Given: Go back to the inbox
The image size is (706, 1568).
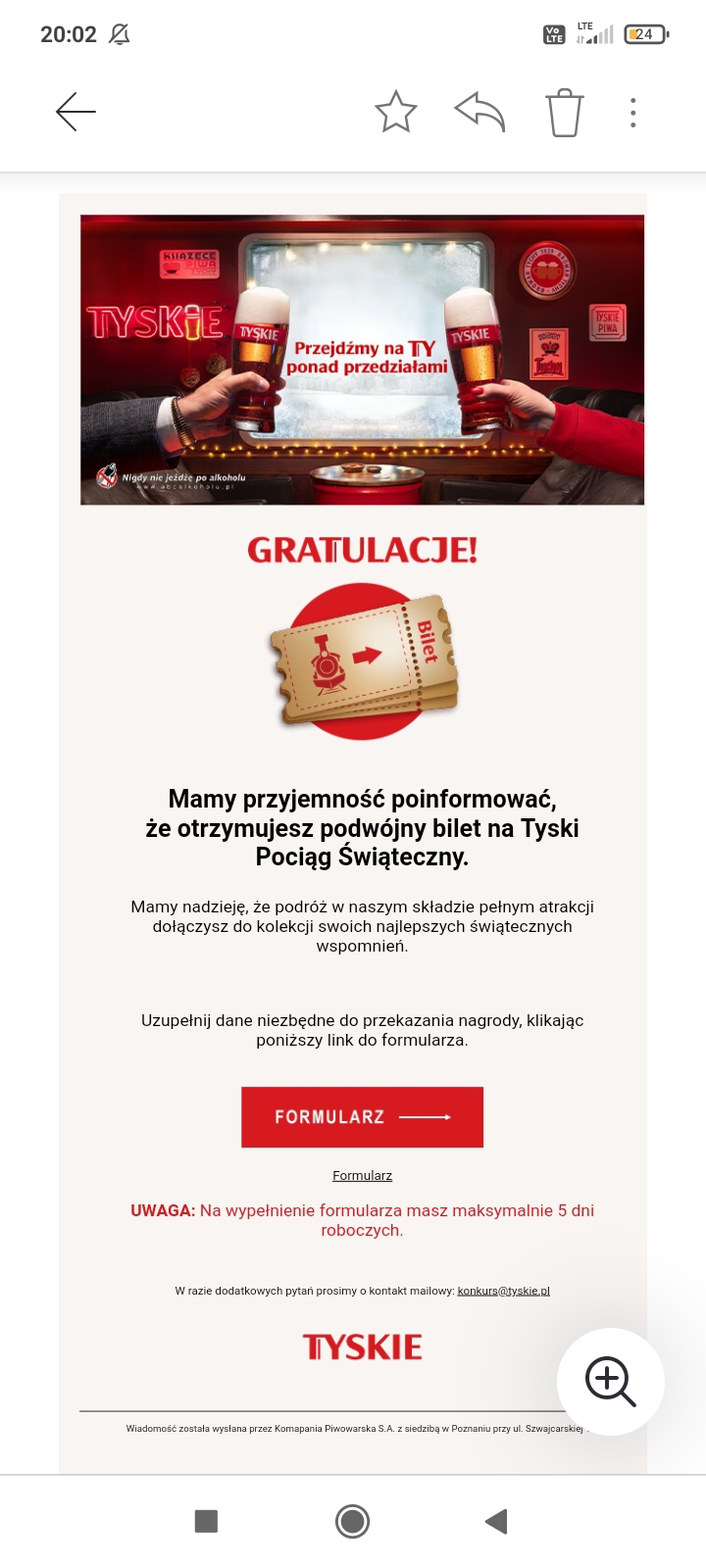Looking at the screenshot, I should [76, 113].
